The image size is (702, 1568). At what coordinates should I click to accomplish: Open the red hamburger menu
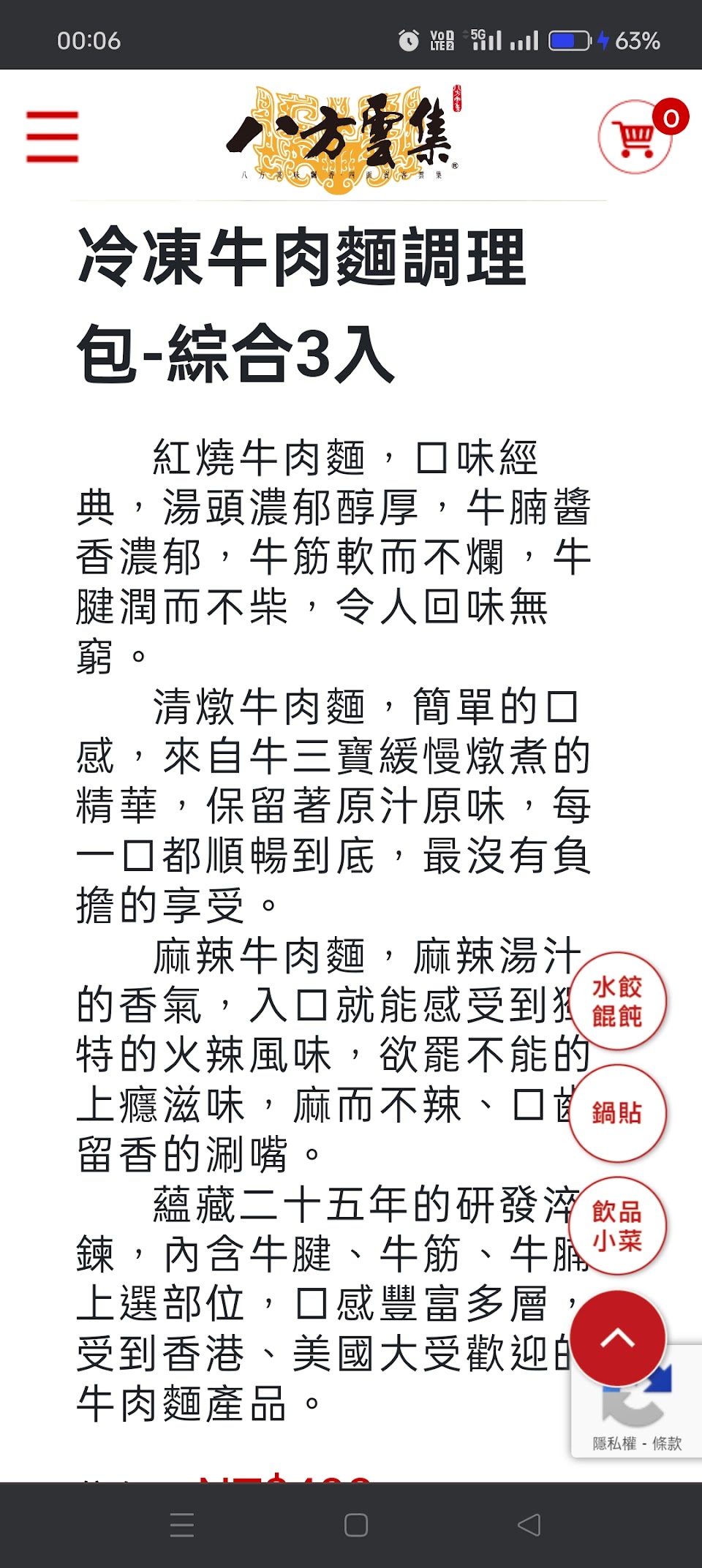(52, 137)
